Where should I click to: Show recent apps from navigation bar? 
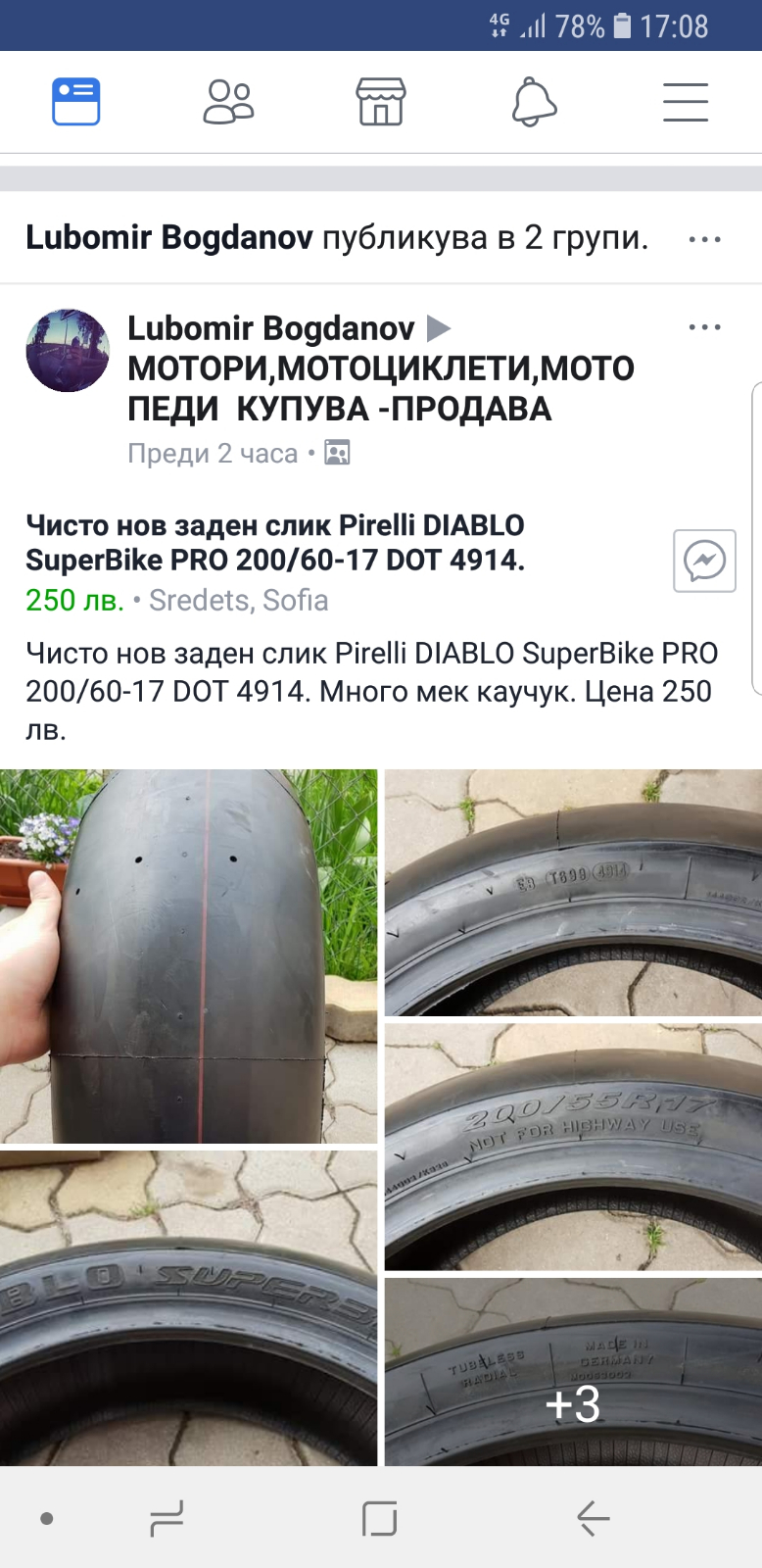pyautogui.click(x=167, y=1519)
